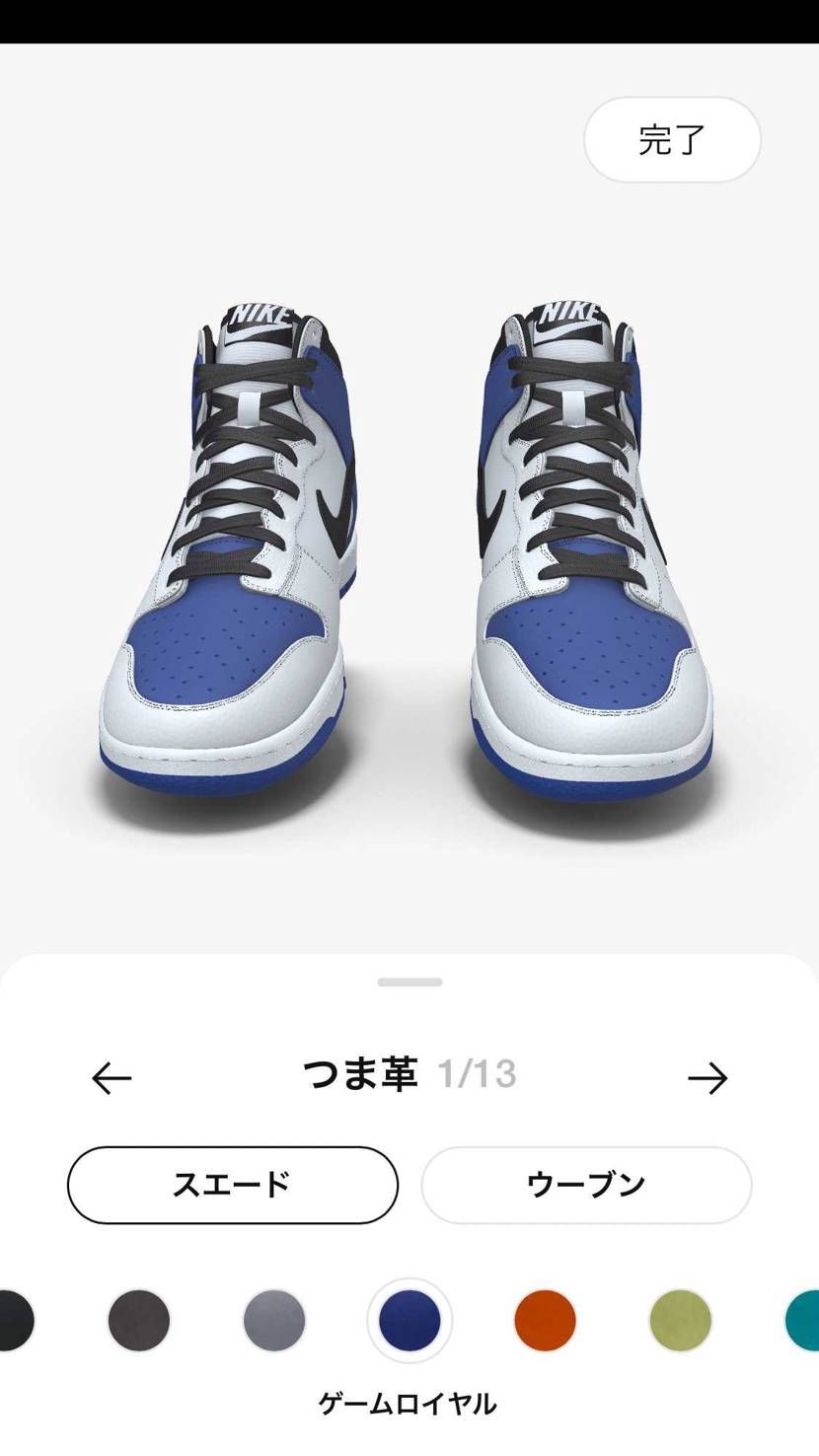Image resolution: width=819 pixels, height=1456 pixels.
Task: Choose the orange color swatch
Action: pos(545,1322)
